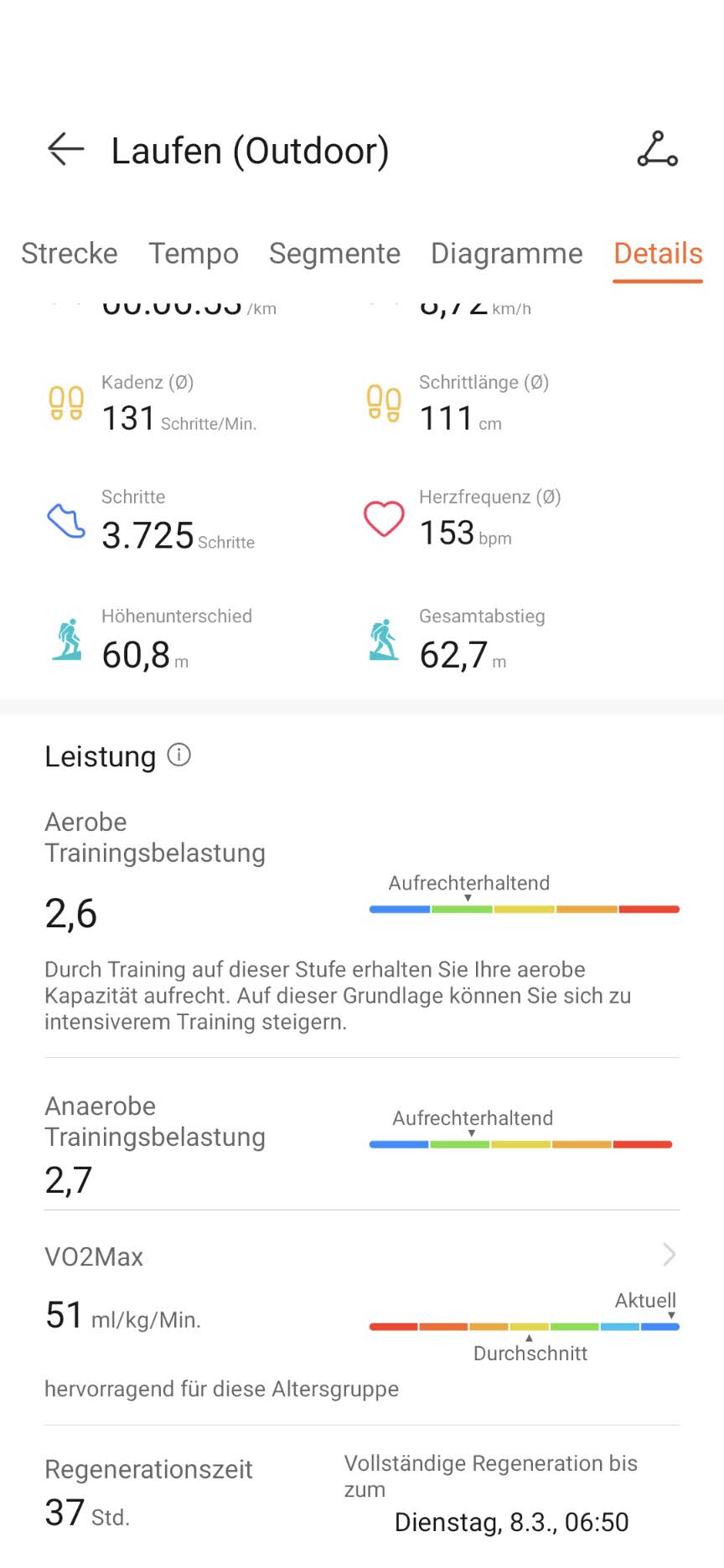Viewport: 724px width, 1568px height.
Task: Switch to the Strecke tab
Action: click(x=70, y=253)
